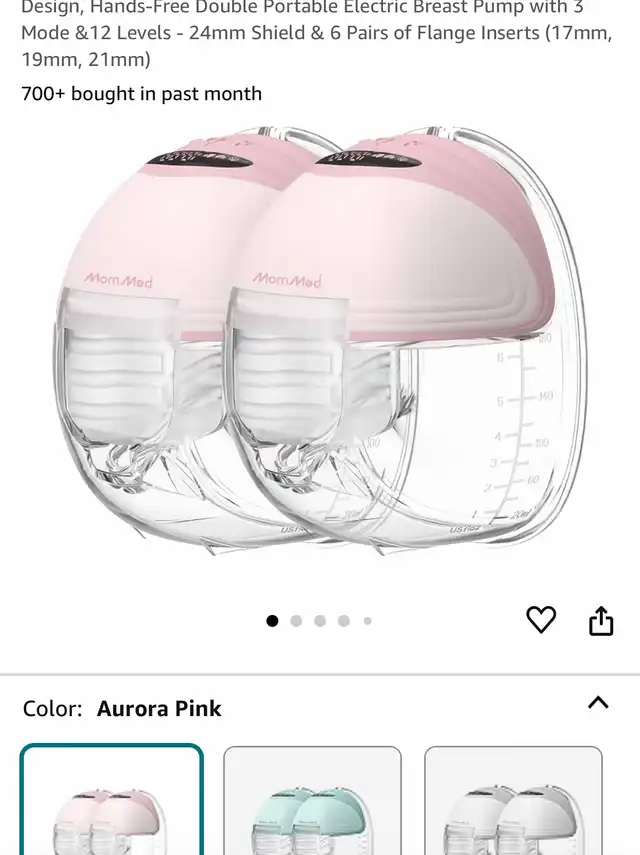Share this product listing
Screen dimensions: 640x855
[x=600, y=621]
